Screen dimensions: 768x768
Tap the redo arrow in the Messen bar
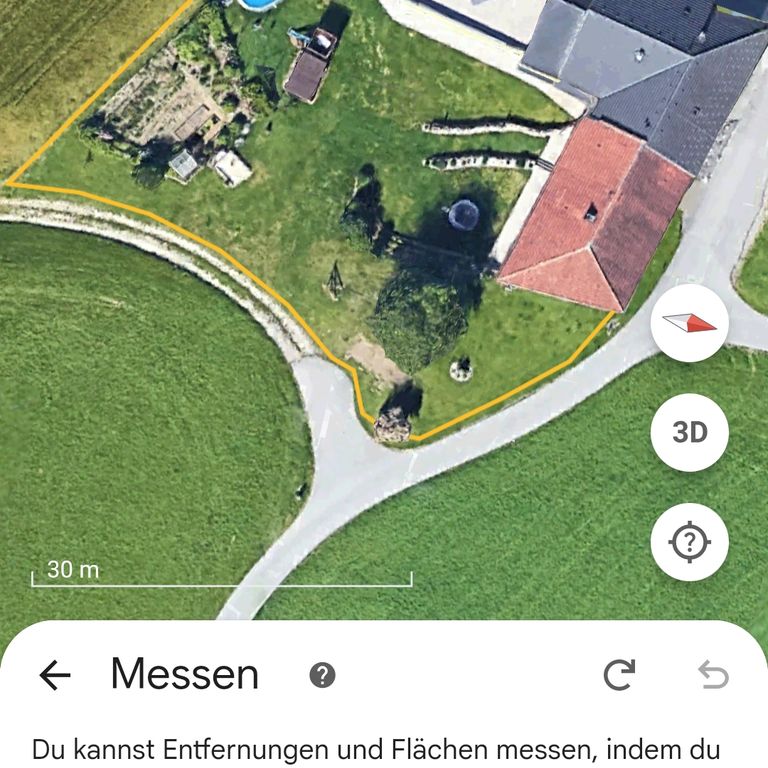pos(619,675)
